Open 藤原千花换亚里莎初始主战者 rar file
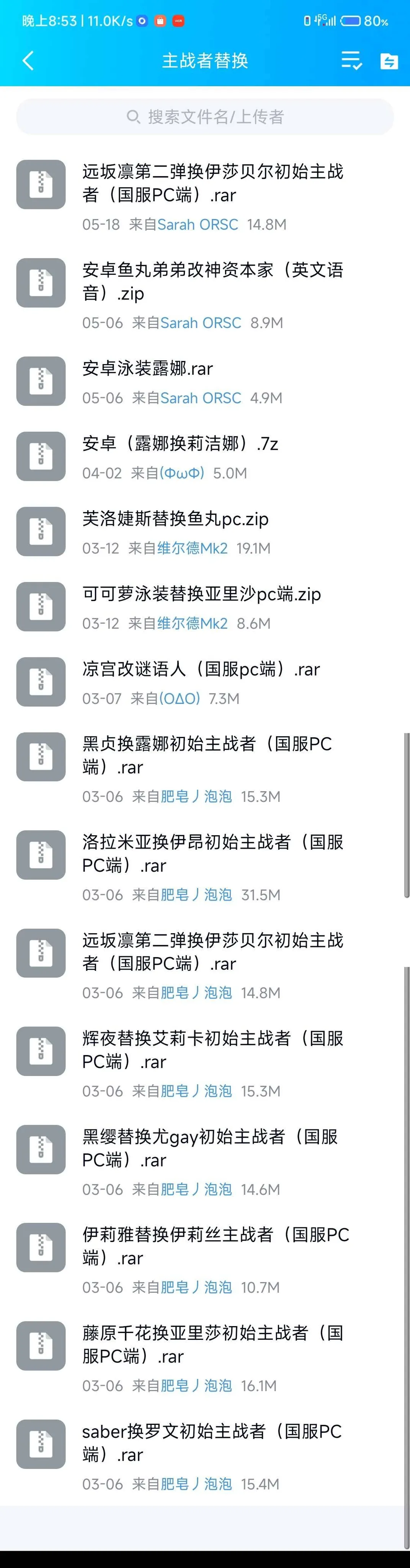Screen dimensions: 410x1568 [x=212, y=1344]
